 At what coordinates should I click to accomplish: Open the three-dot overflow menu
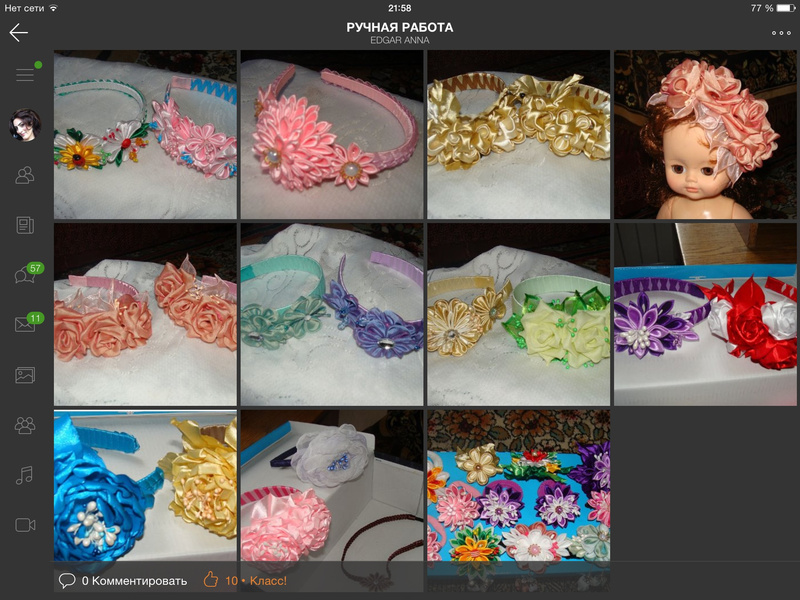tap(780, 33)
